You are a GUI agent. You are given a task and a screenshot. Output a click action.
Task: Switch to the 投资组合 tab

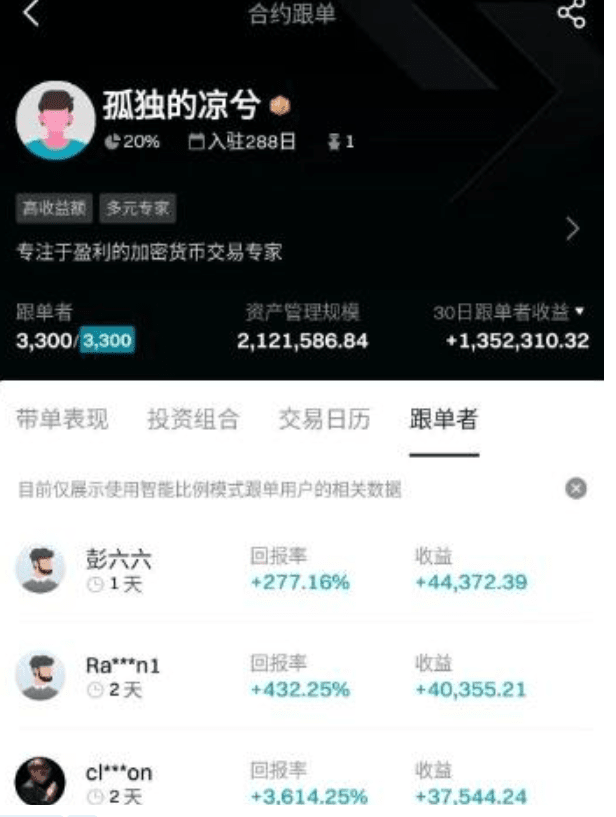(193, 419)
